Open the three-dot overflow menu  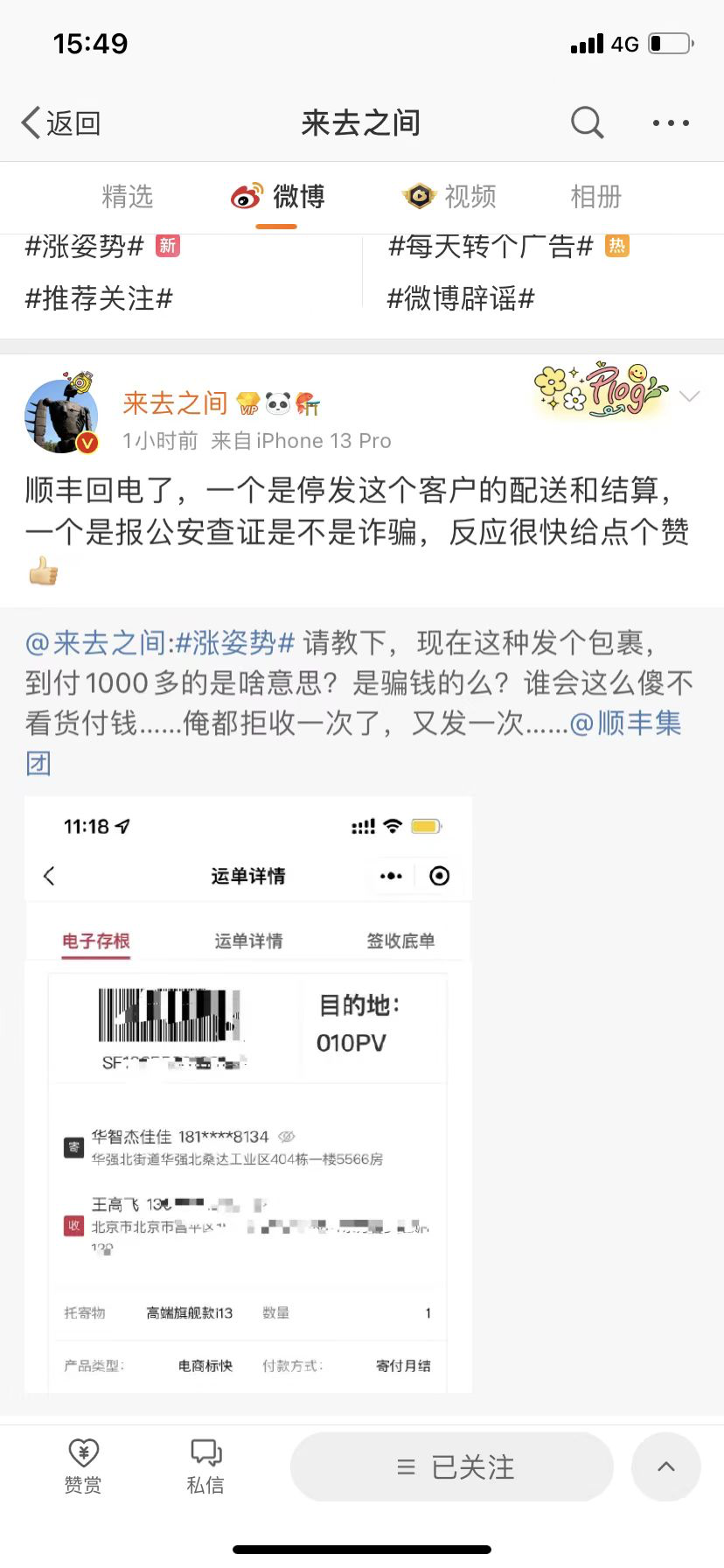[x=671, y=123]
